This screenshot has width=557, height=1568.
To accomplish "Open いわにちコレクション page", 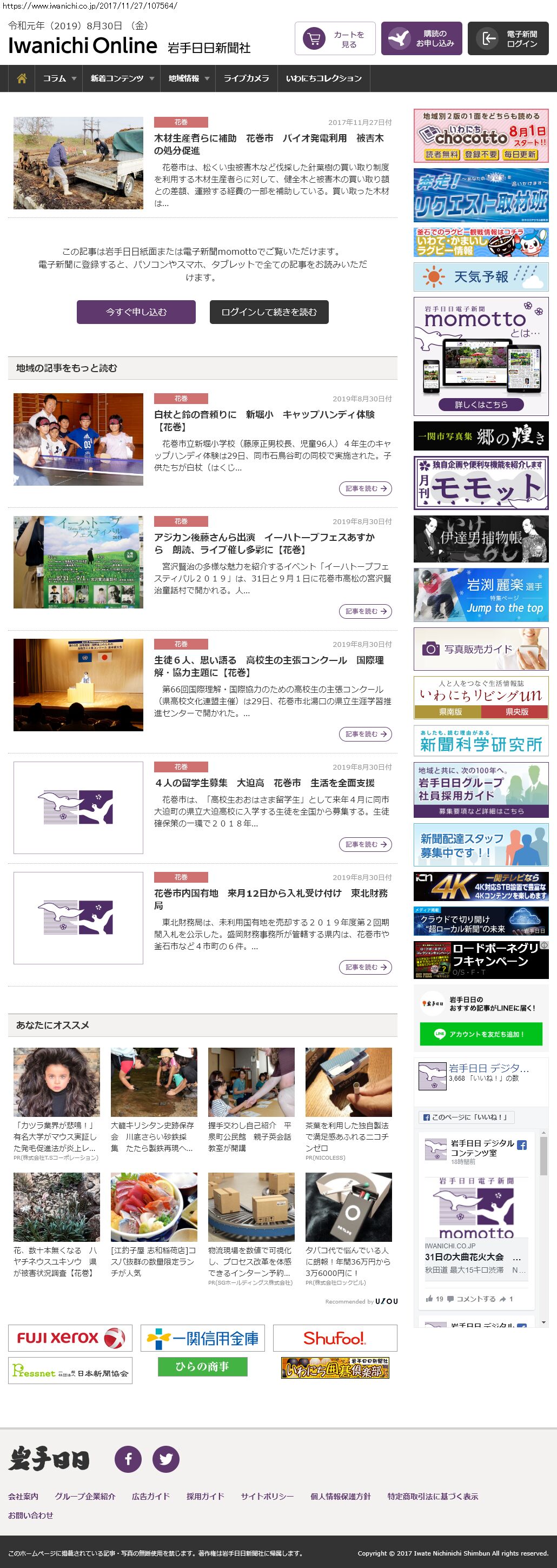I will (x=323, y=78).
